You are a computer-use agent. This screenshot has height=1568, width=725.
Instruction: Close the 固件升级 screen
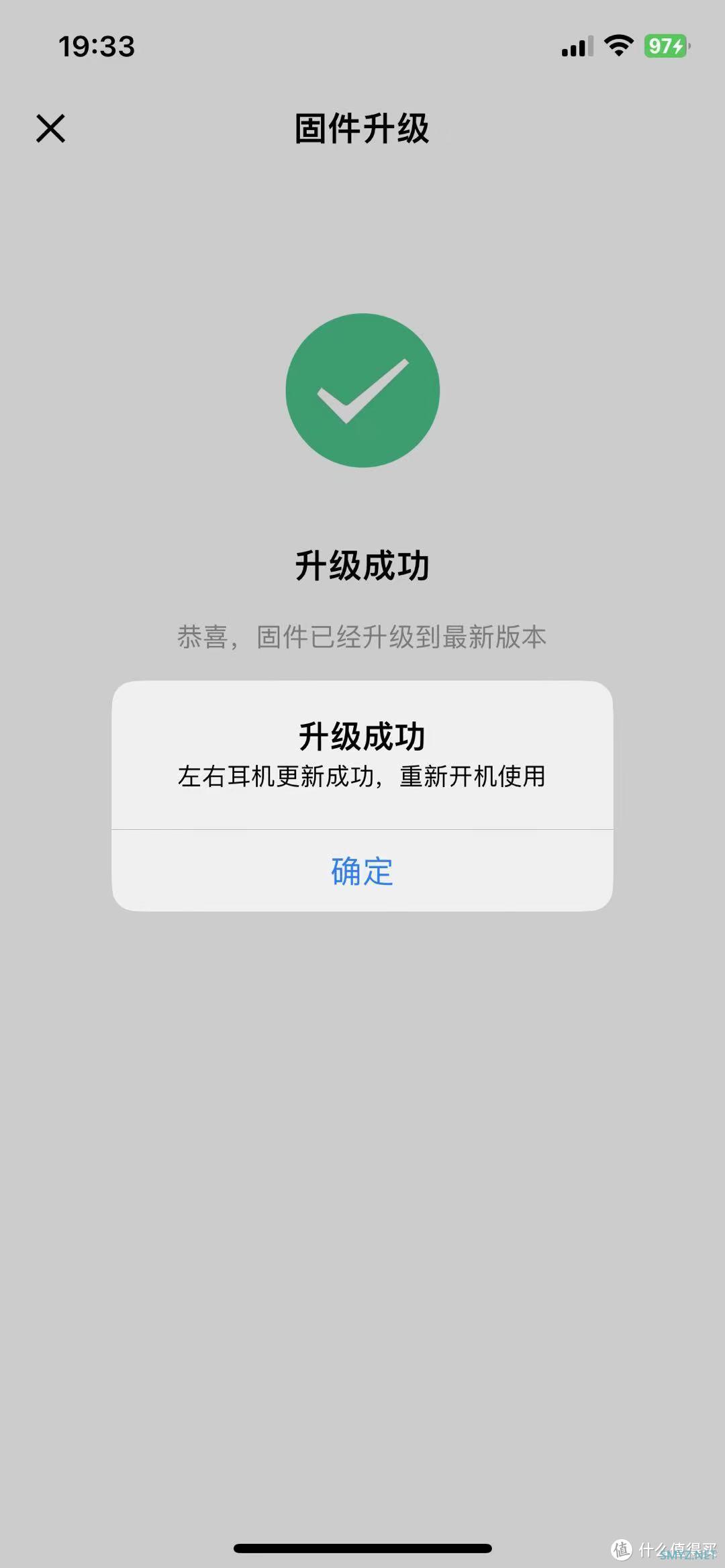tap(51, 128)
